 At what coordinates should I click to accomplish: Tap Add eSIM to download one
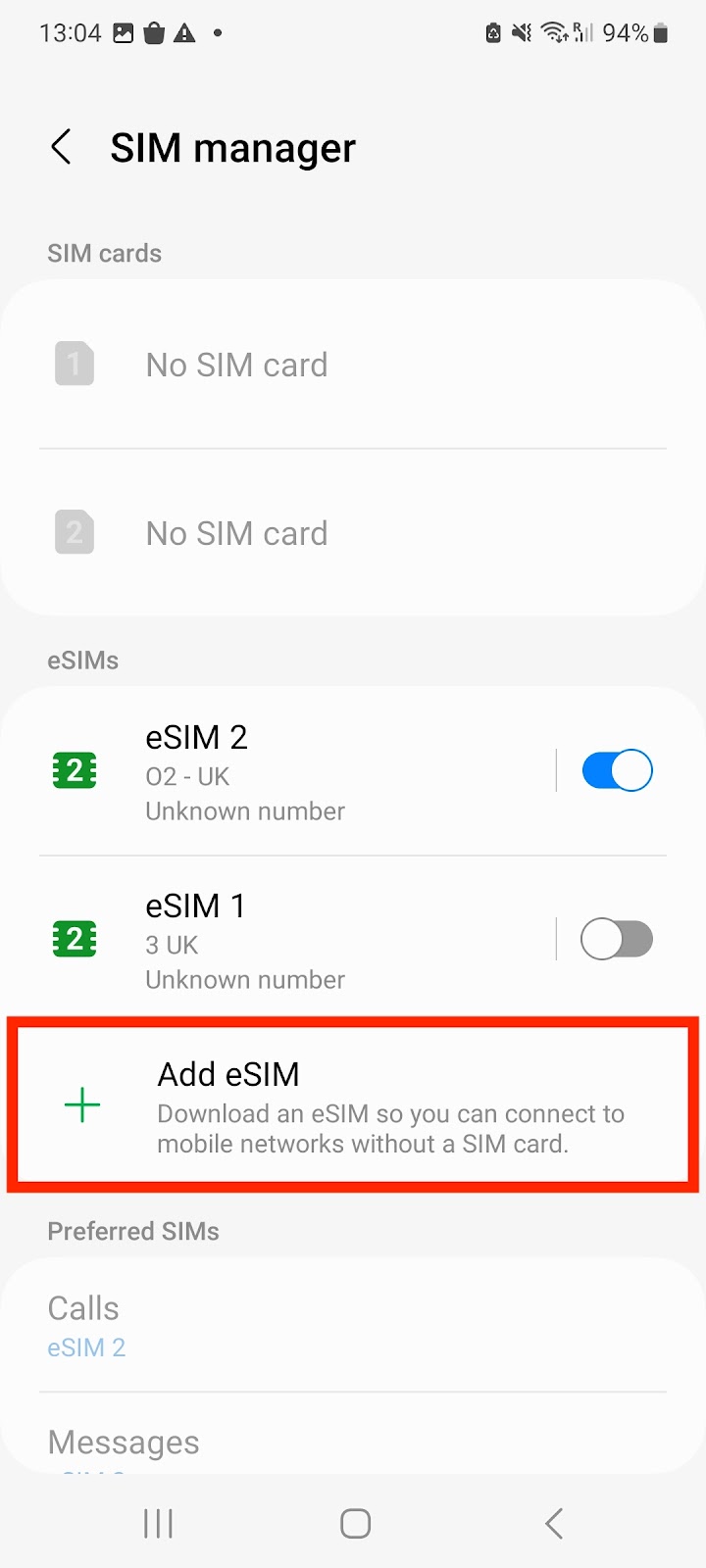[x=353, y=1105]
